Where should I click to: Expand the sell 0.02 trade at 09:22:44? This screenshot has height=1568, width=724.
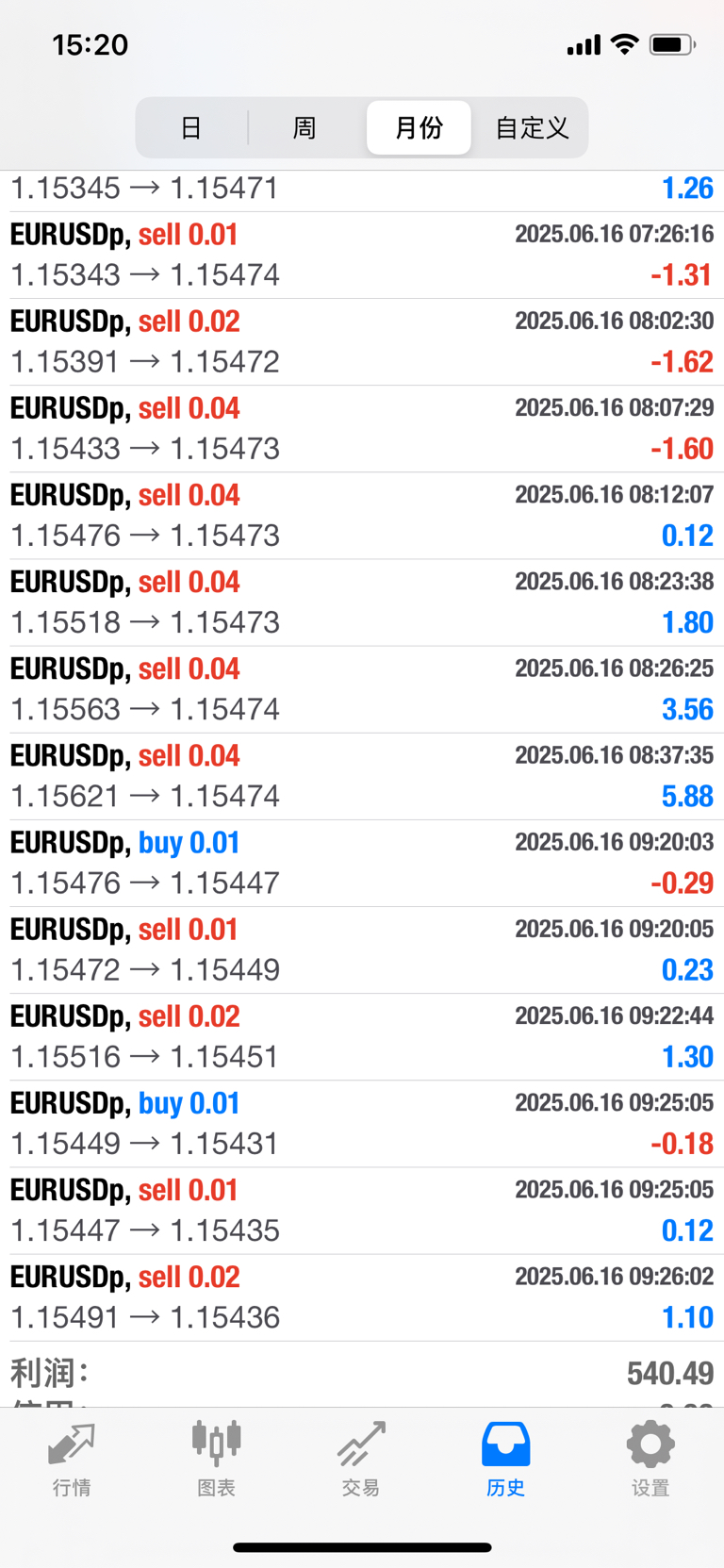click(x=362, y=1037)
